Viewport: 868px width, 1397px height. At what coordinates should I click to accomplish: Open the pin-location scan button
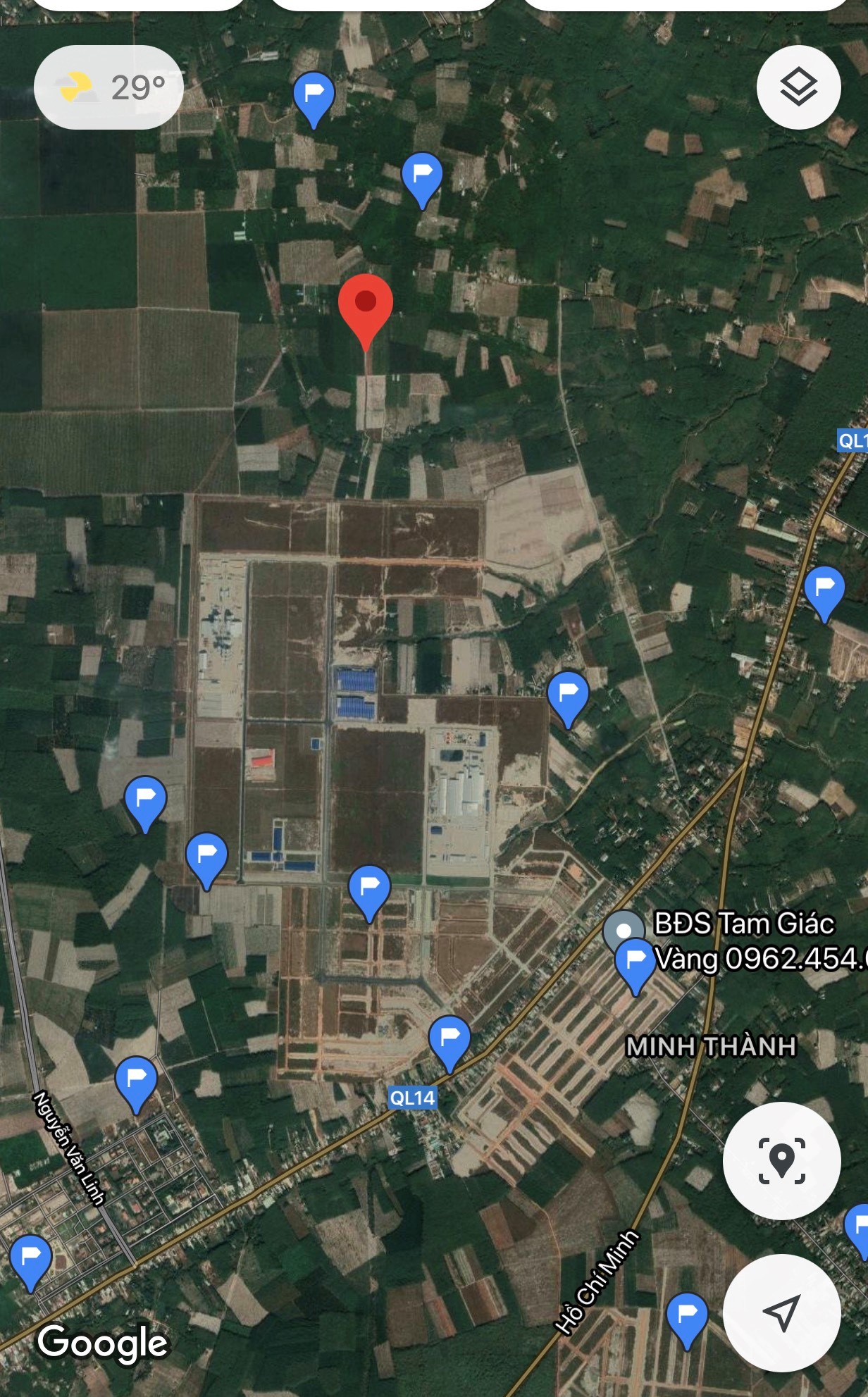781,1160
